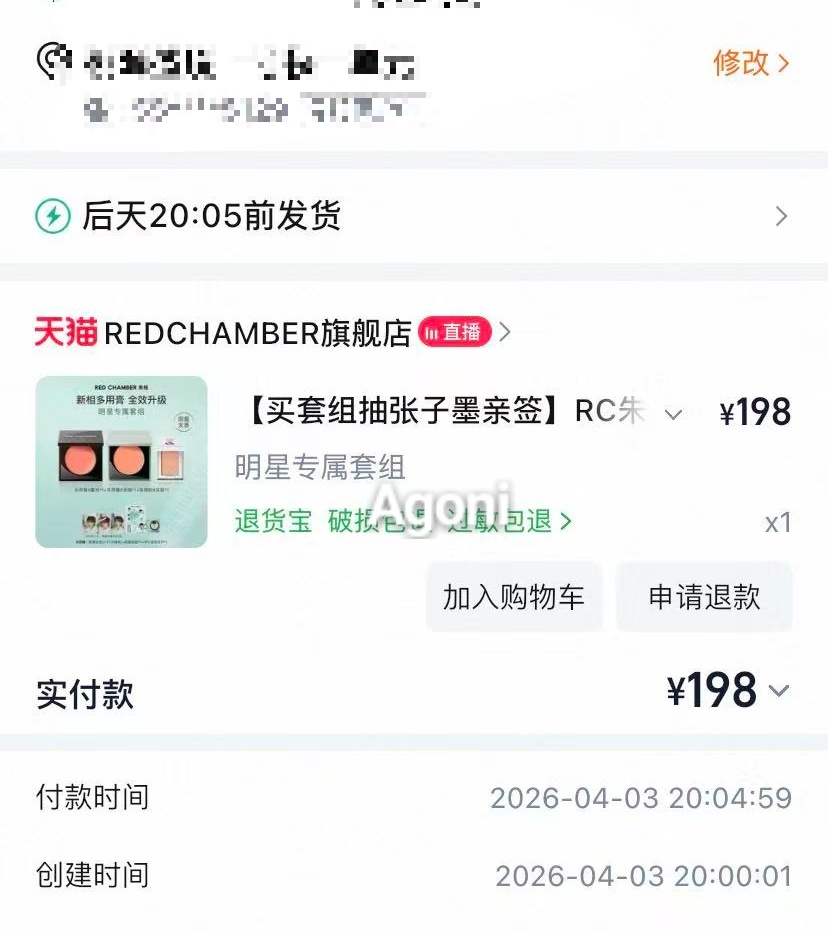
Task: Click the quantity indicator x1
Action: pos(778,524)
